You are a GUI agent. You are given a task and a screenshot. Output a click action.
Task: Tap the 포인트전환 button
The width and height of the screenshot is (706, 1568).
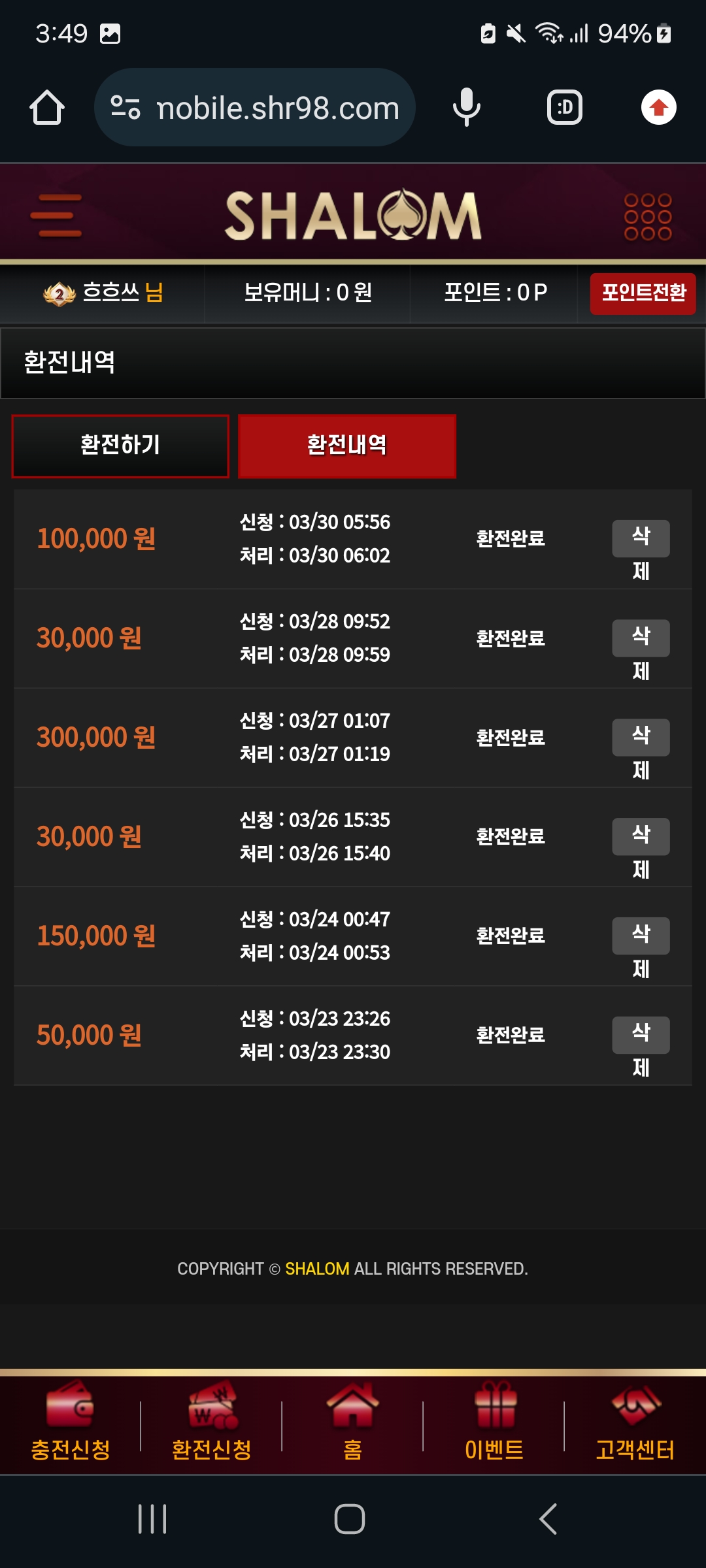point(643,293)
